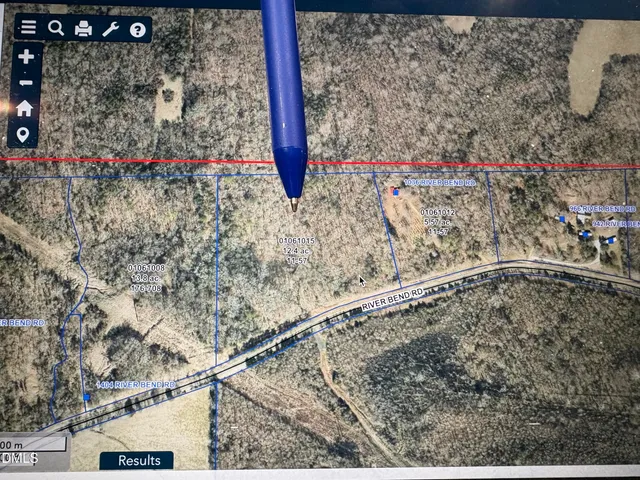Zoom in with the plus button
The height and width of the screenshot is (480, 640).
pyautogui.click(x=25, y=57)
